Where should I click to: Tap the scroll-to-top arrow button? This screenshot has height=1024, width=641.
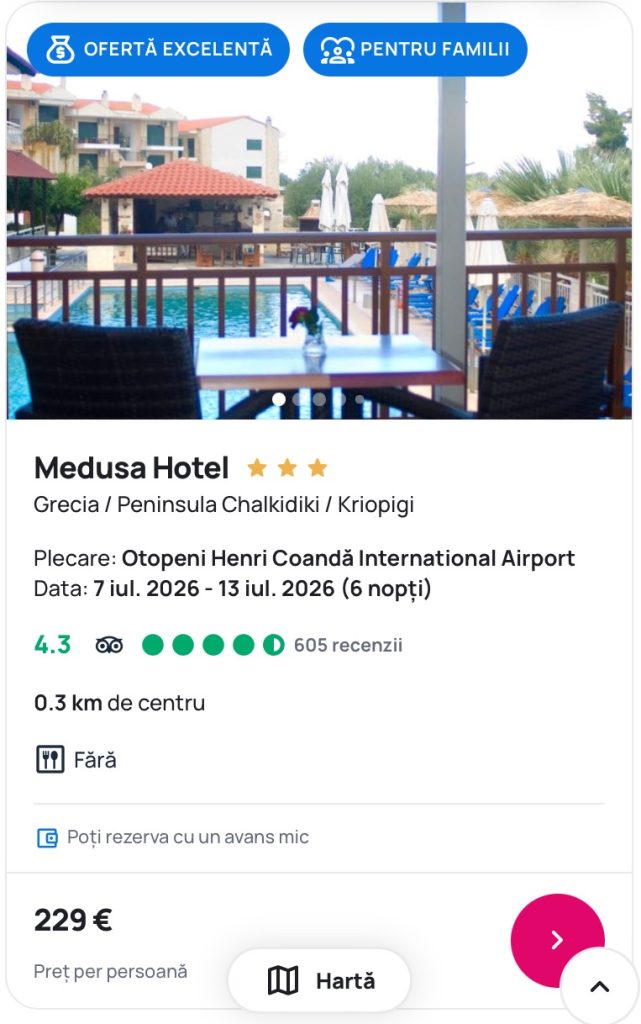click(x=599, y=987)
